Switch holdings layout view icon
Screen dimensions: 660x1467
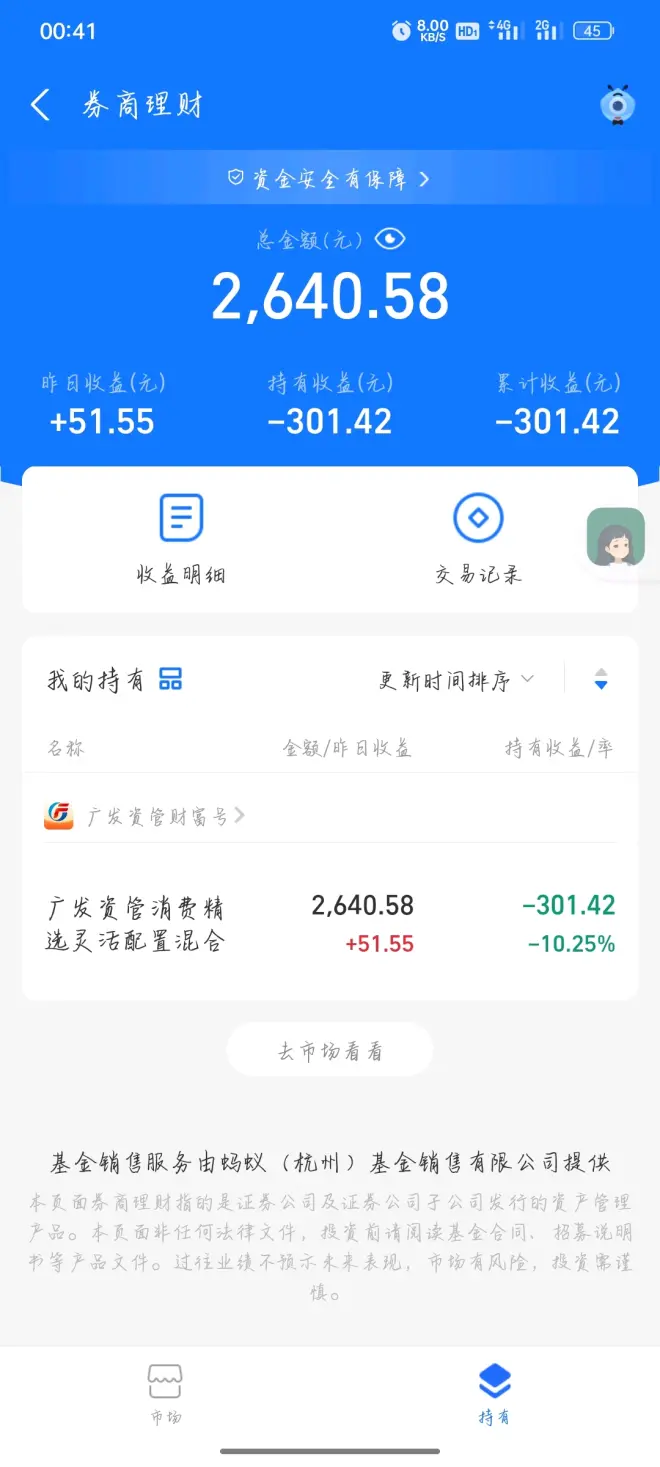click(x=171, y=681)
